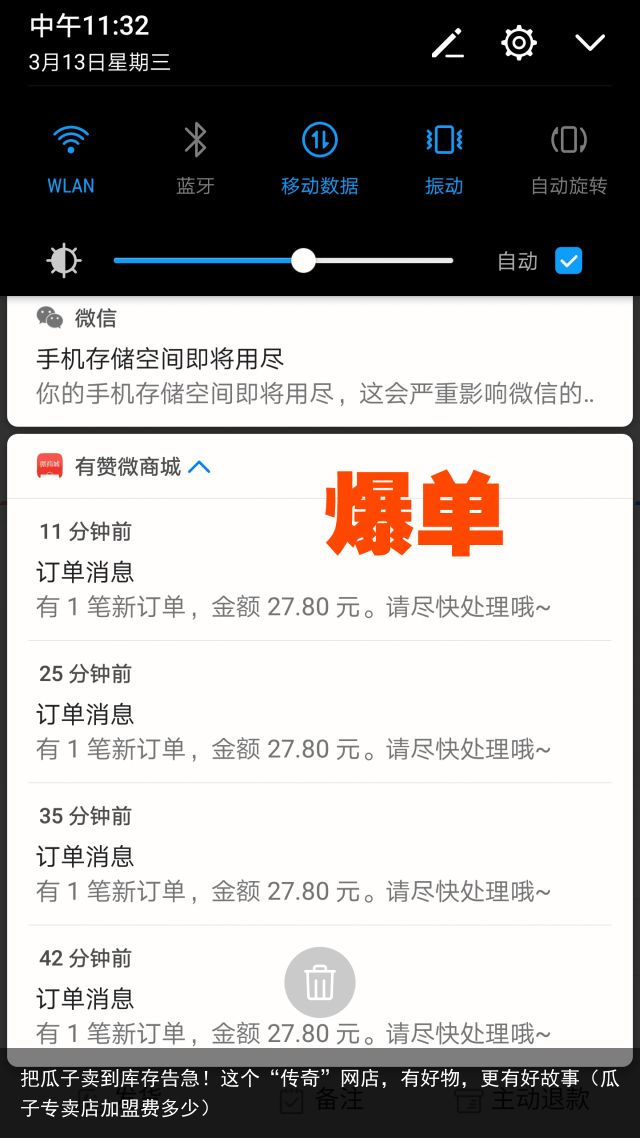Open system settings gear
640x1138 pixels.
coord(519,43)
